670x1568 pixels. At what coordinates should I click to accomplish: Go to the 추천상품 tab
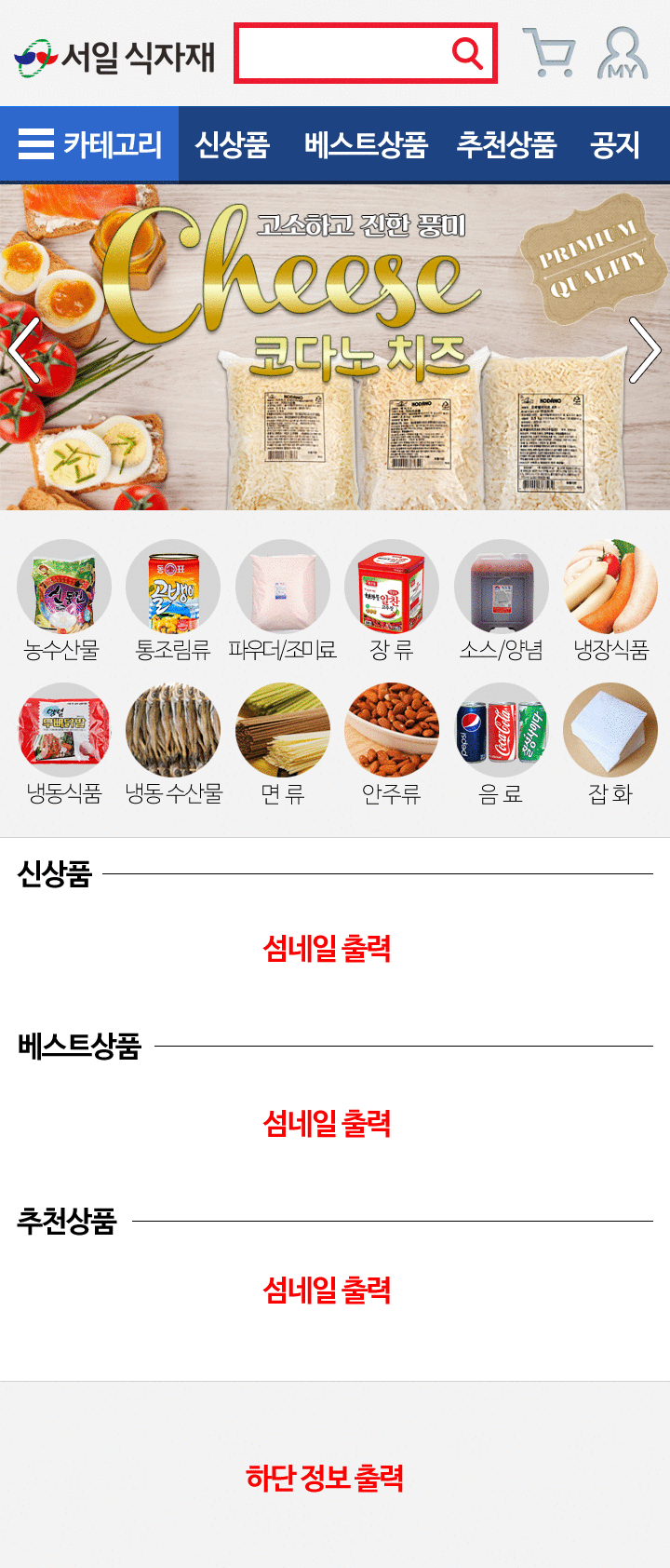click(506, 144)
